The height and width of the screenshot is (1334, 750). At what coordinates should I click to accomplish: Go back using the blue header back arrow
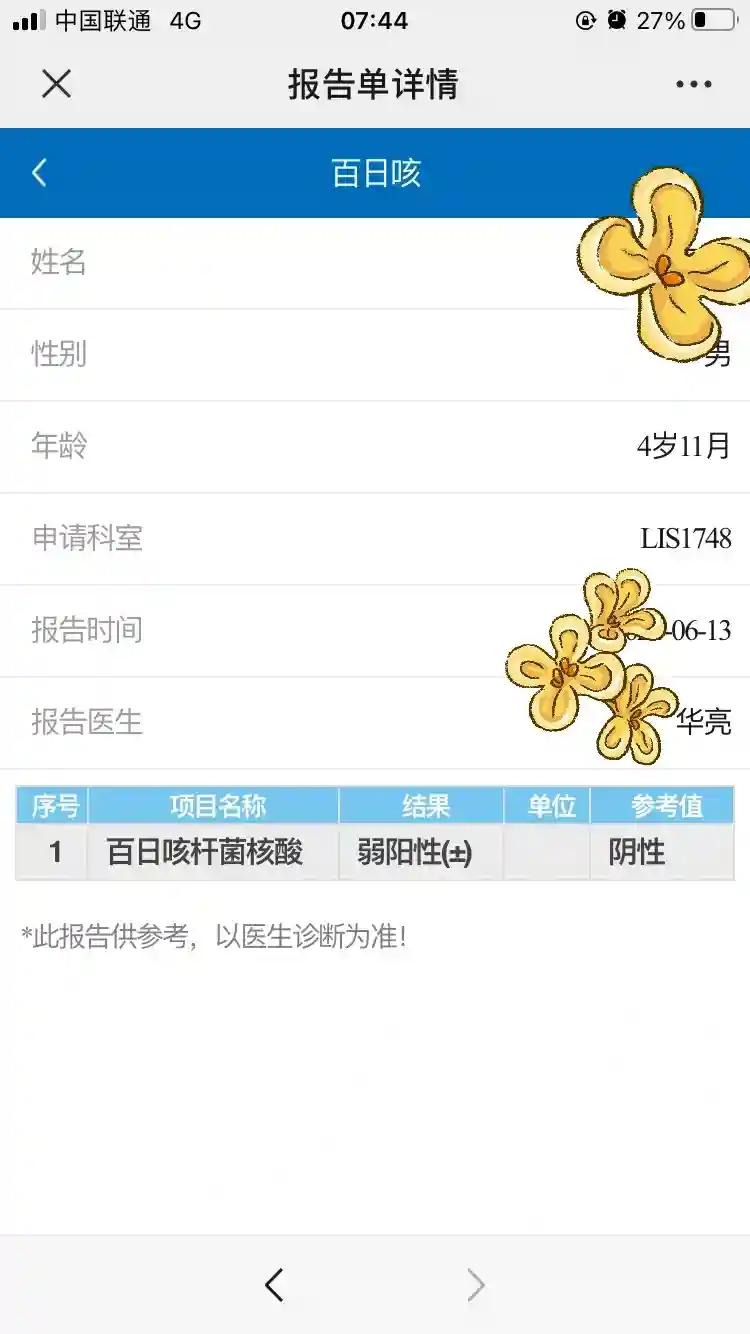[38, 172]
